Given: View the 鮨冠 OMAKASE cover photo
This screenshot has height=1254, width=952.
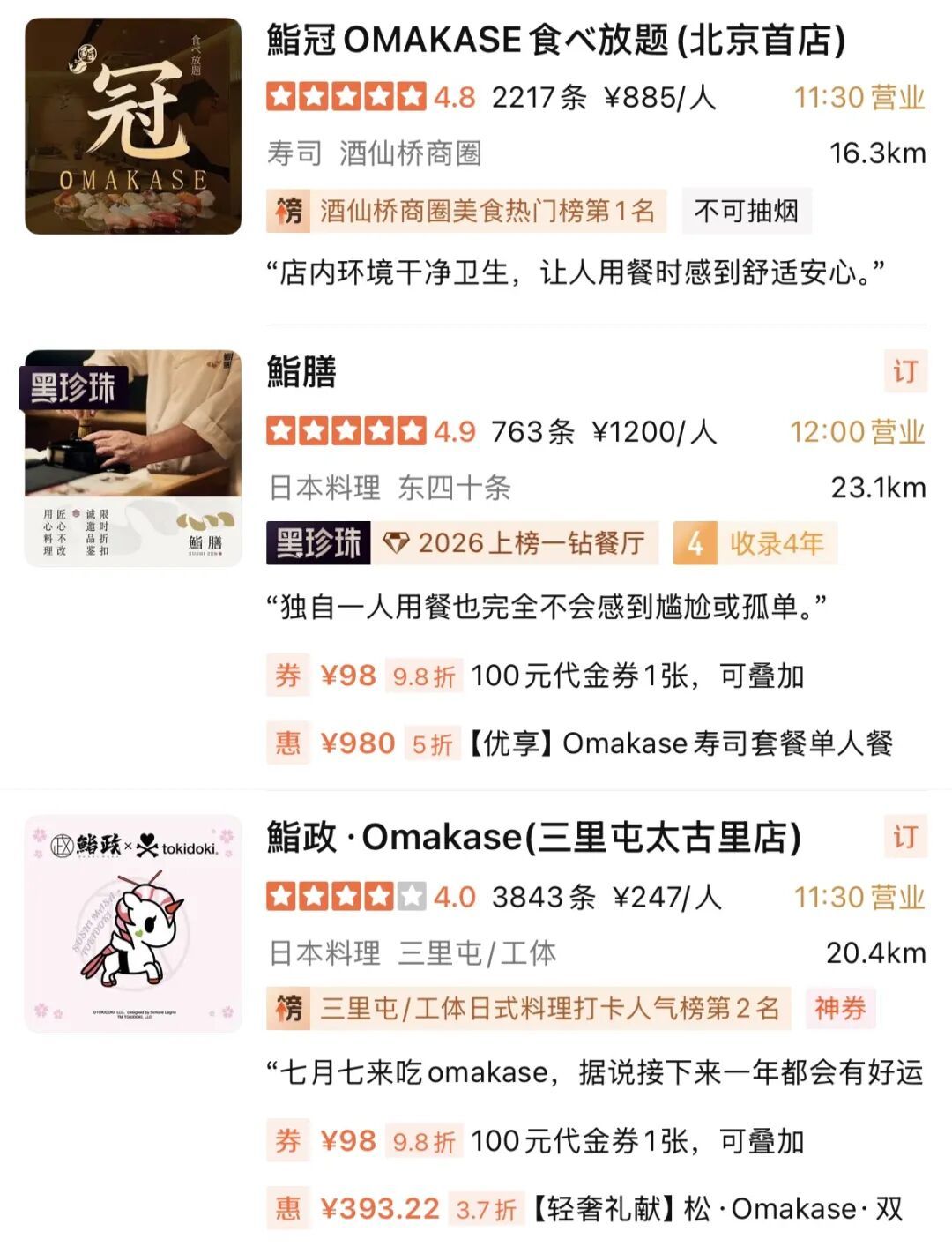Looking at the screenshot, I should pyautogui.click(x=133, y=126).
